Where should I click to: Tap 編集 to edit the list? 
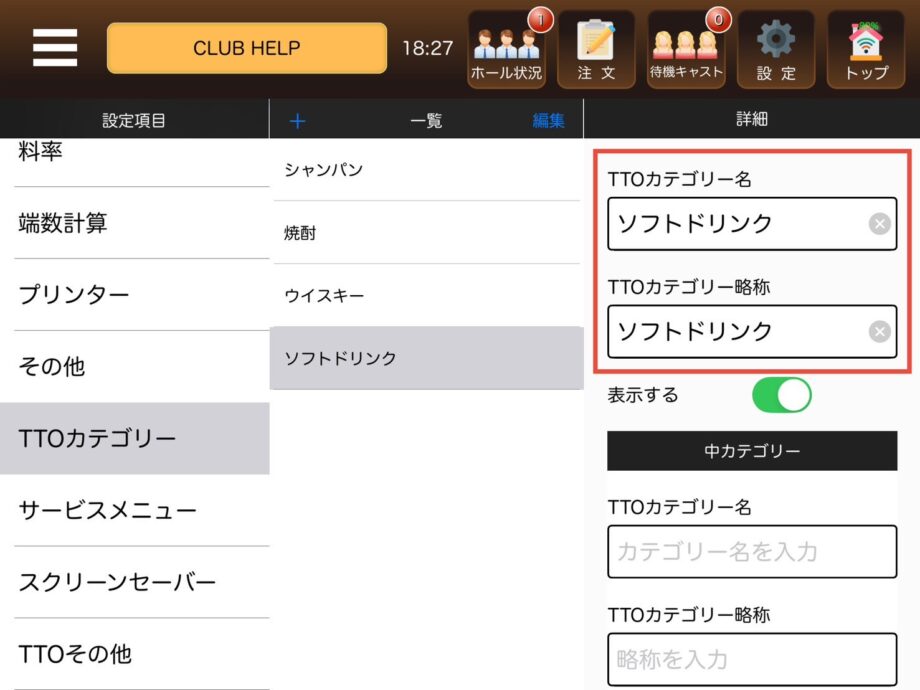click(x=548, y=121)
